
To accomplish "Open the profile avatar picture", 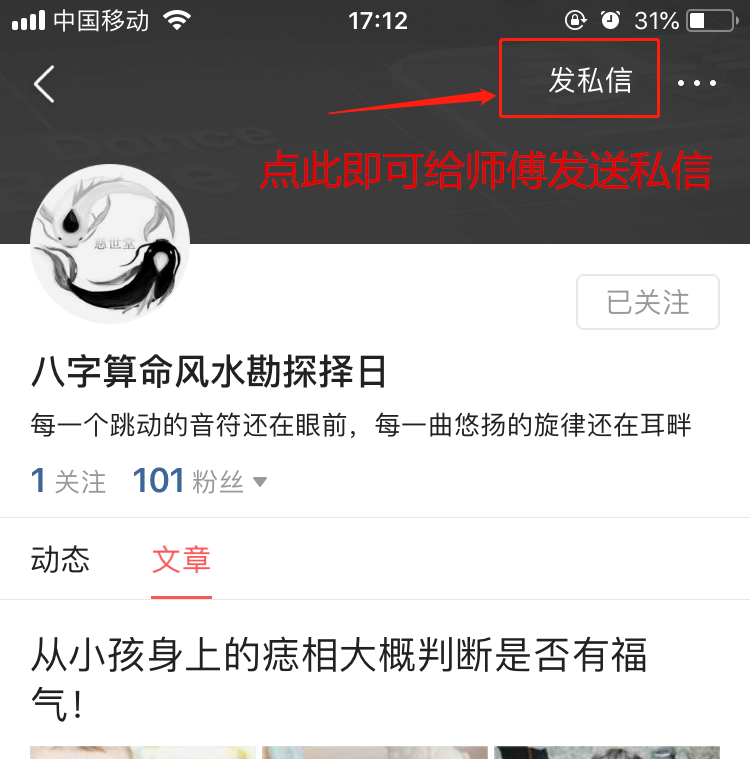I will coord(110,245).
